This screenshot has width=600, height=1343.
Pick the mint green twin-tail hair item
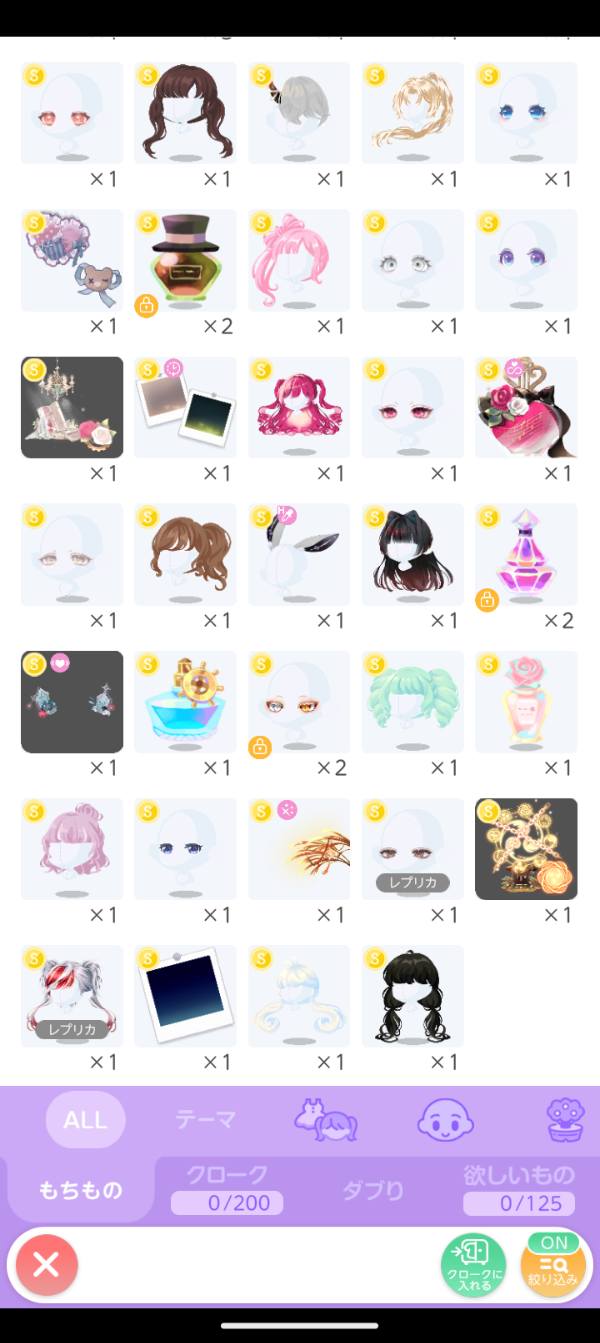[413, 702]
